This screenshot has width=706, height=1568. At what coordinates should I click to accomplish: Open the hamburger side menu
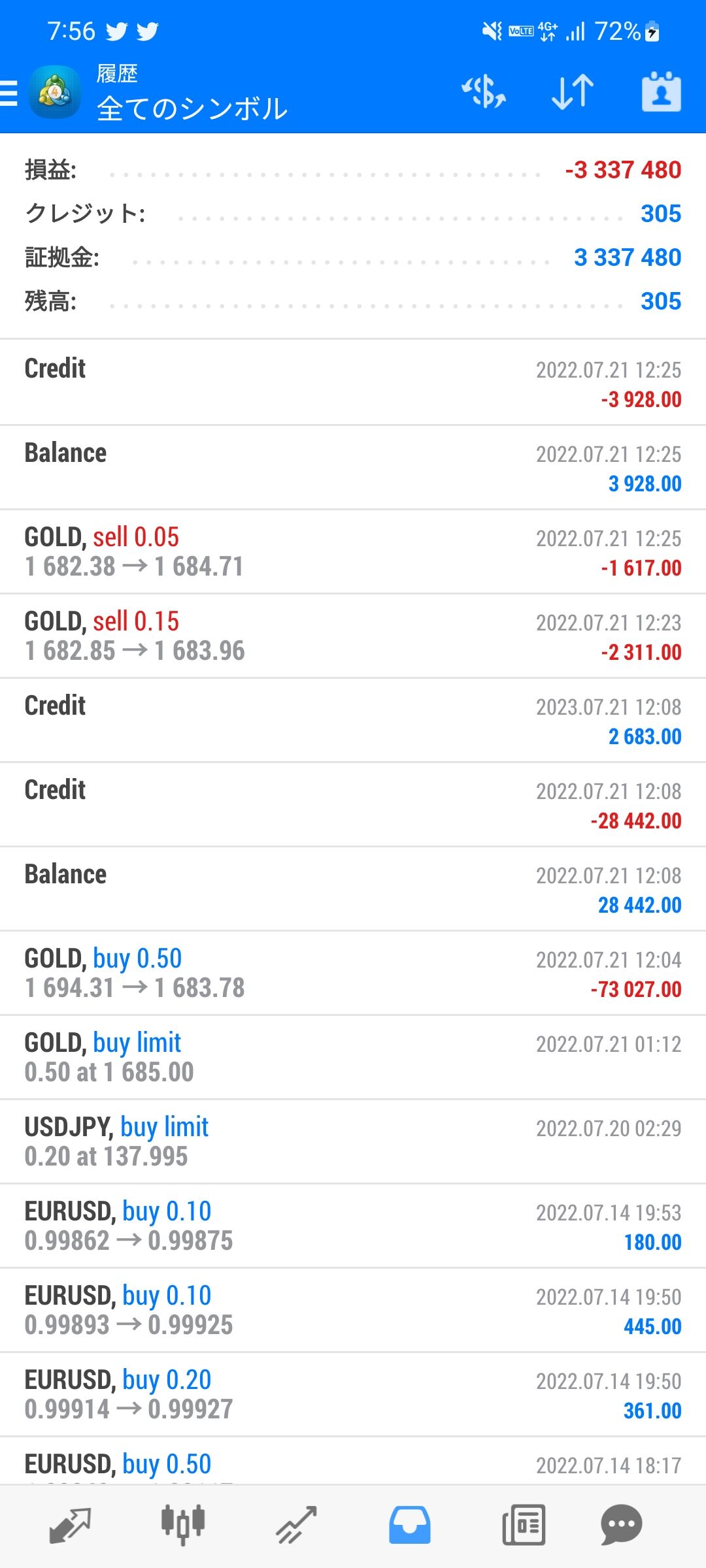[x=9, y=92]
